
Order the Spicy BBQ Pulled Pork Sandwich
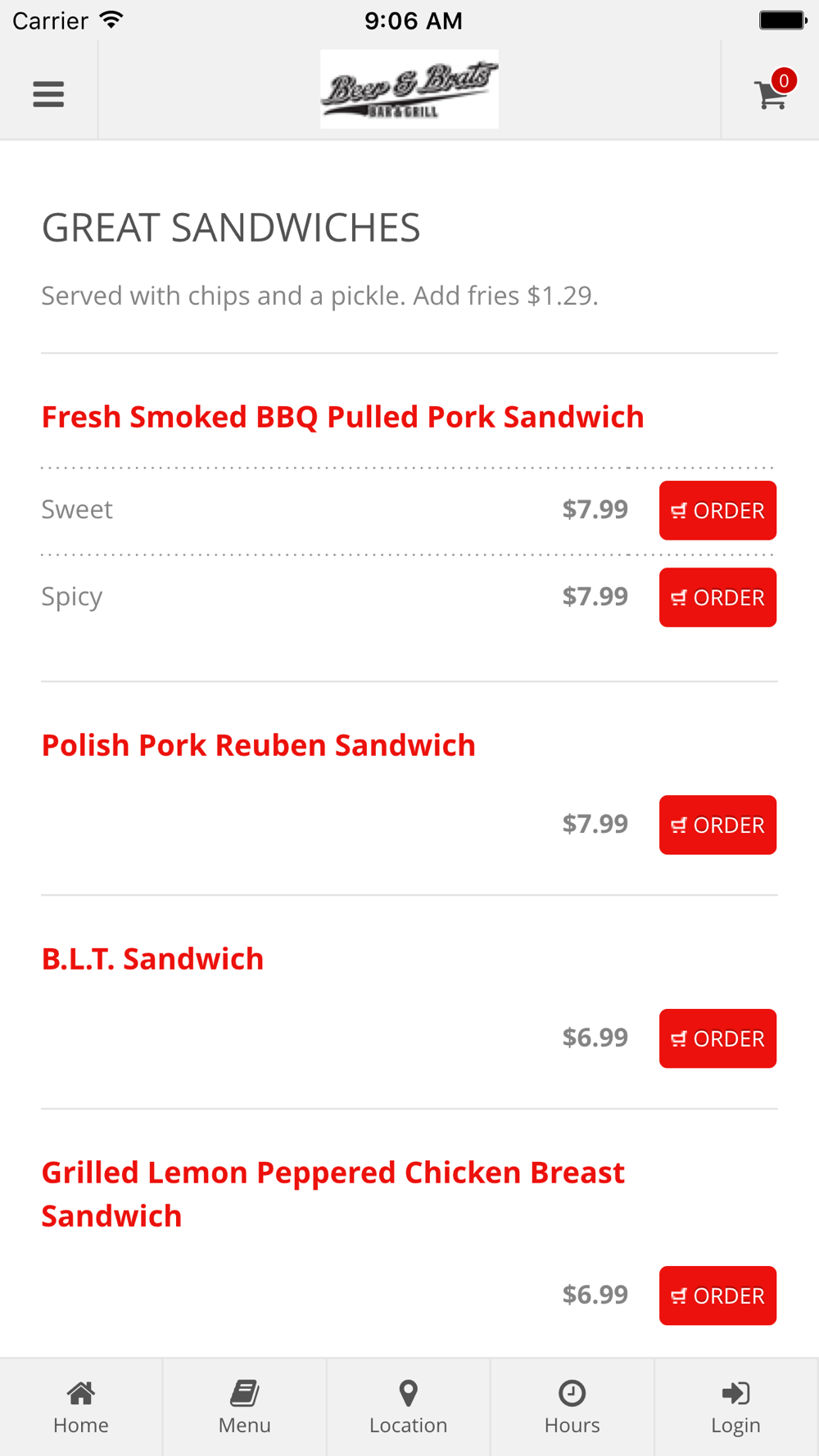(717, 597)
